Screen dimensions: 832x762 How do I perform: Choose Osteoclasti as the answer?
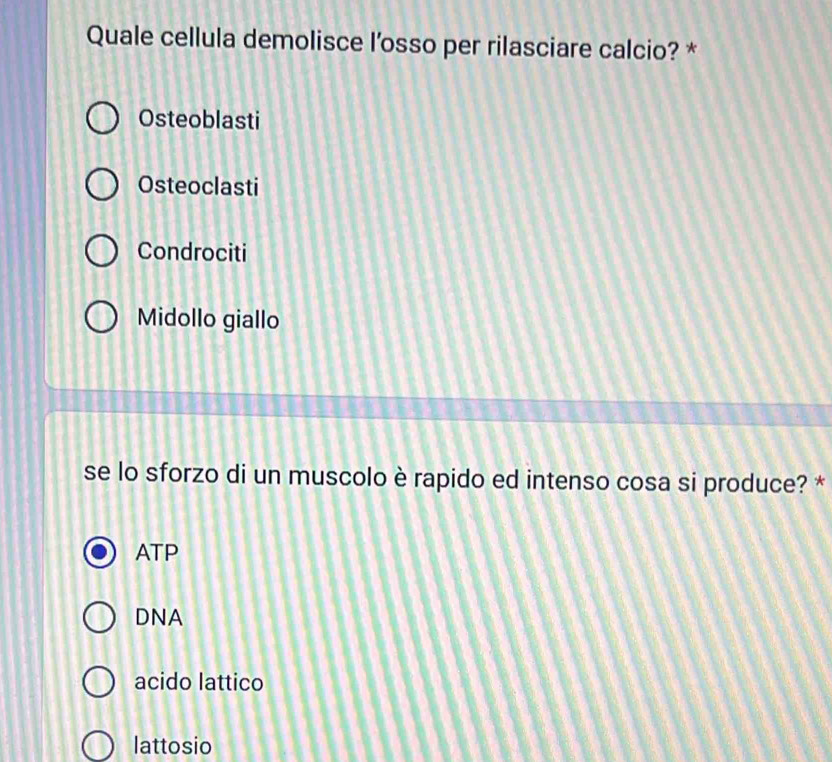click(x=105, y=187)
